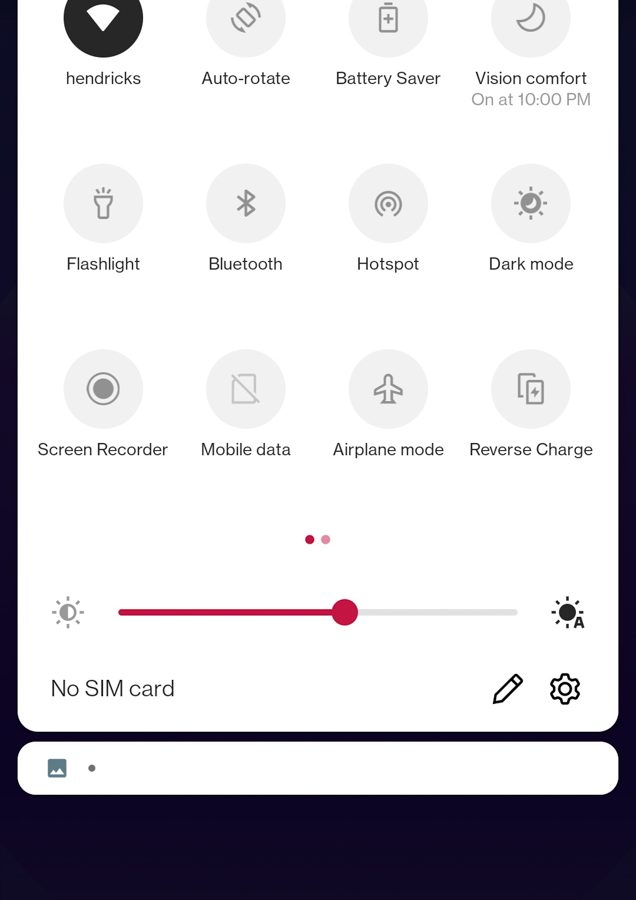636x900 pixels.
Task: Tap the Mobile data tile
Action: point(246,389)
